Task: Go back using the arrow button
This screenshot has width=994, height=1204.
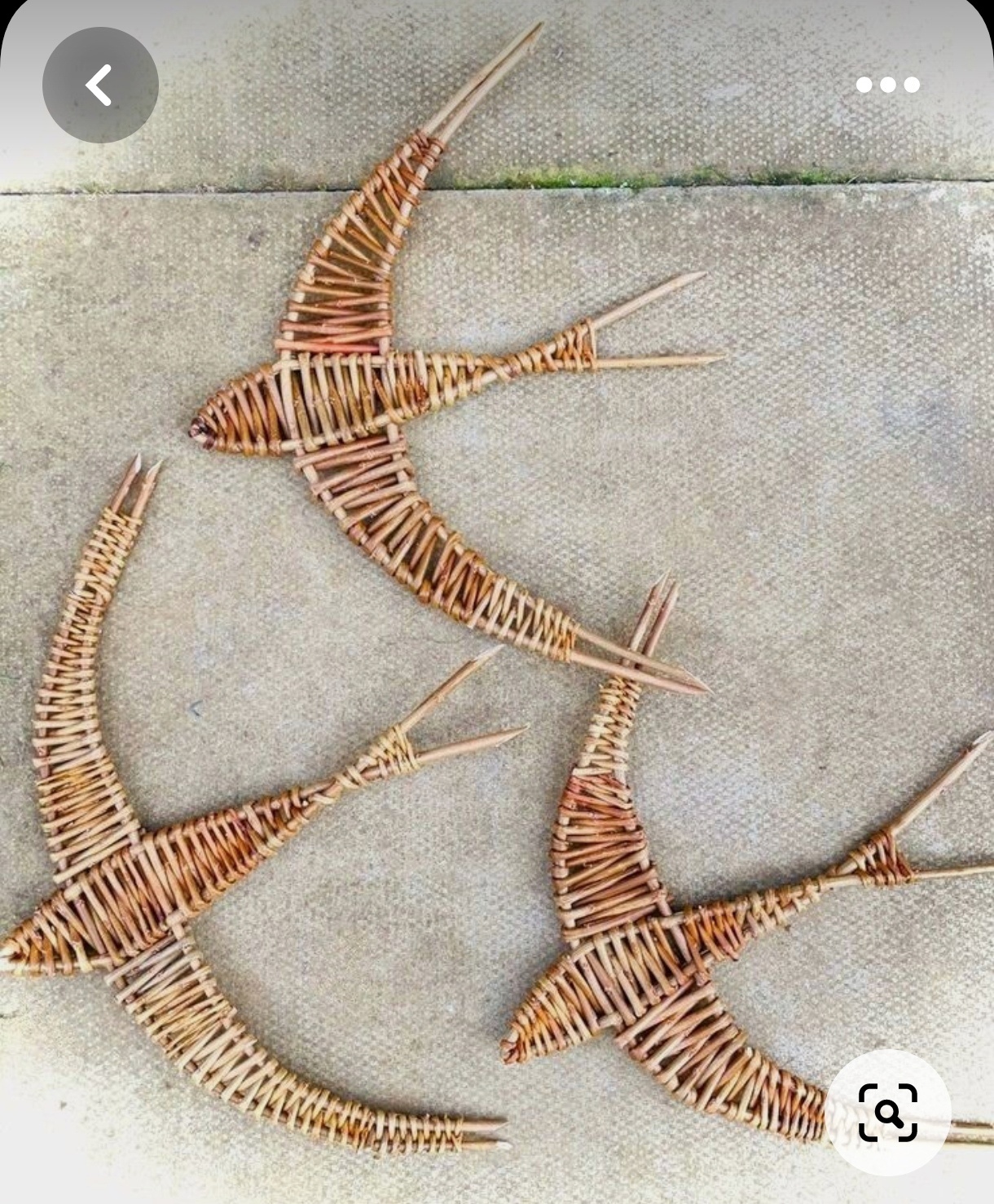Action: (x=99, y=86)
